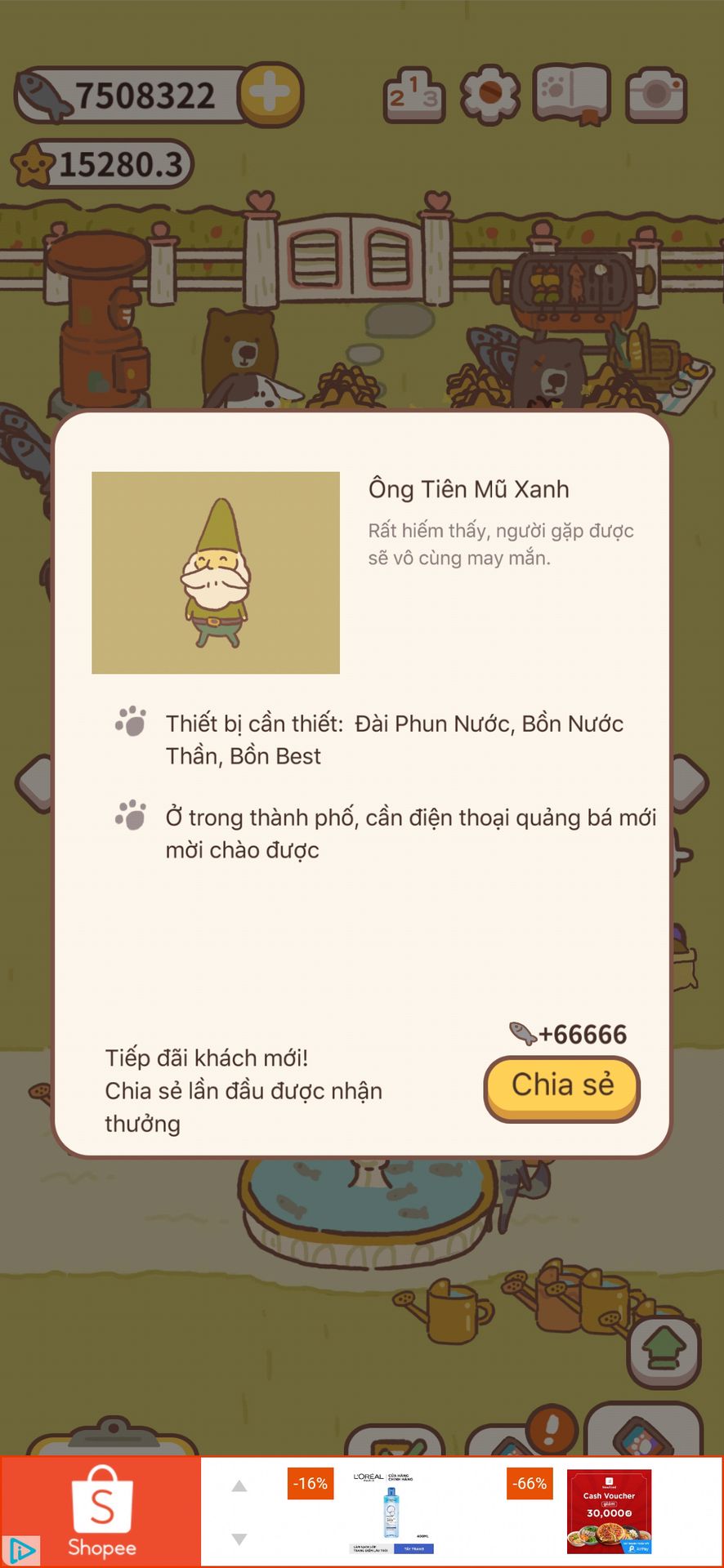724x1568 pixels.
Task: Add more fish with the plus button
Action: click(270, 95)
